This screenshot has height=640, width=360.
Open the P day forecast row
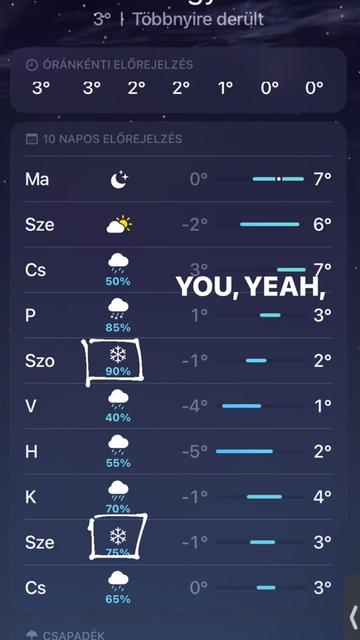click(178, 315)
